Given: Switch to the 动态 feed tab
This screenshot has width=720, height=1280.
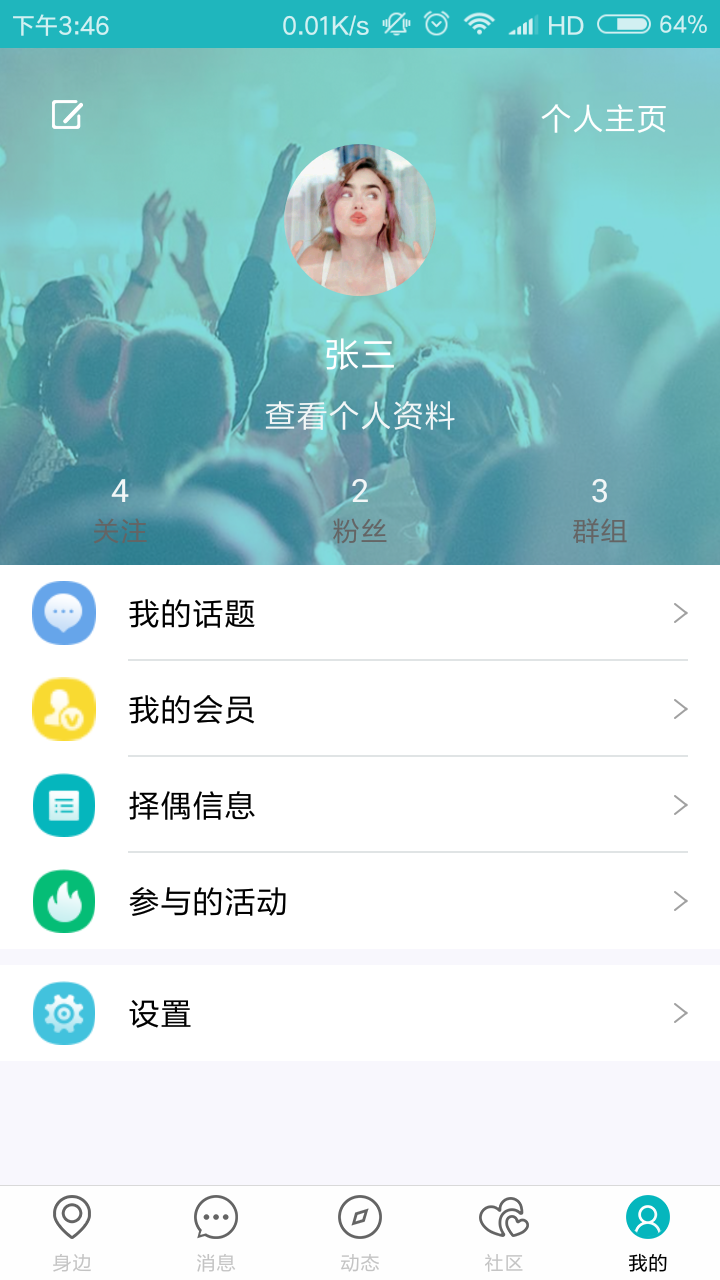Looking at the screenshot, I should (x=360, y=1233).
